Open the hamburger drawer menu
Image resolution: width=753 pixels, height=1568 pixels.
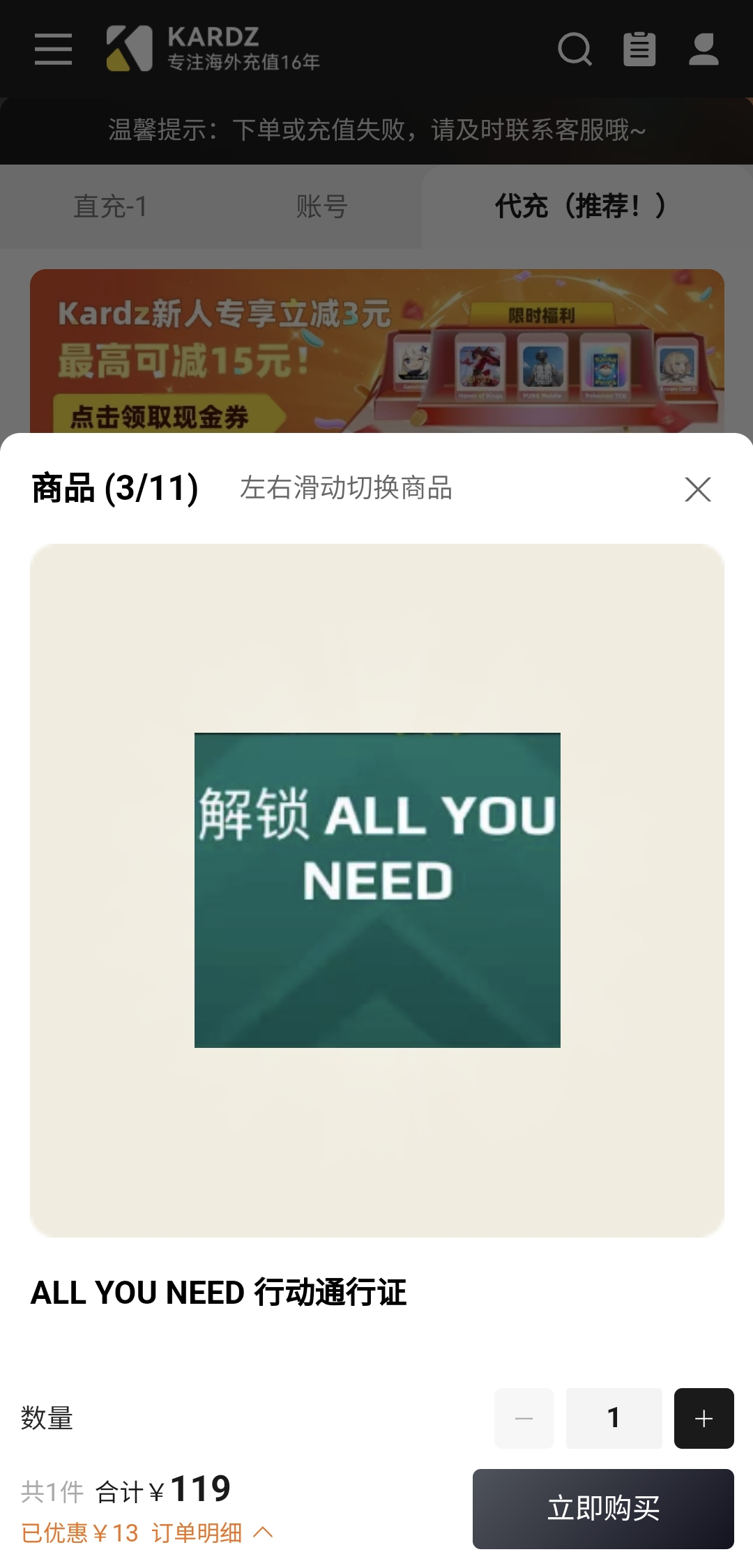[54, 49]
